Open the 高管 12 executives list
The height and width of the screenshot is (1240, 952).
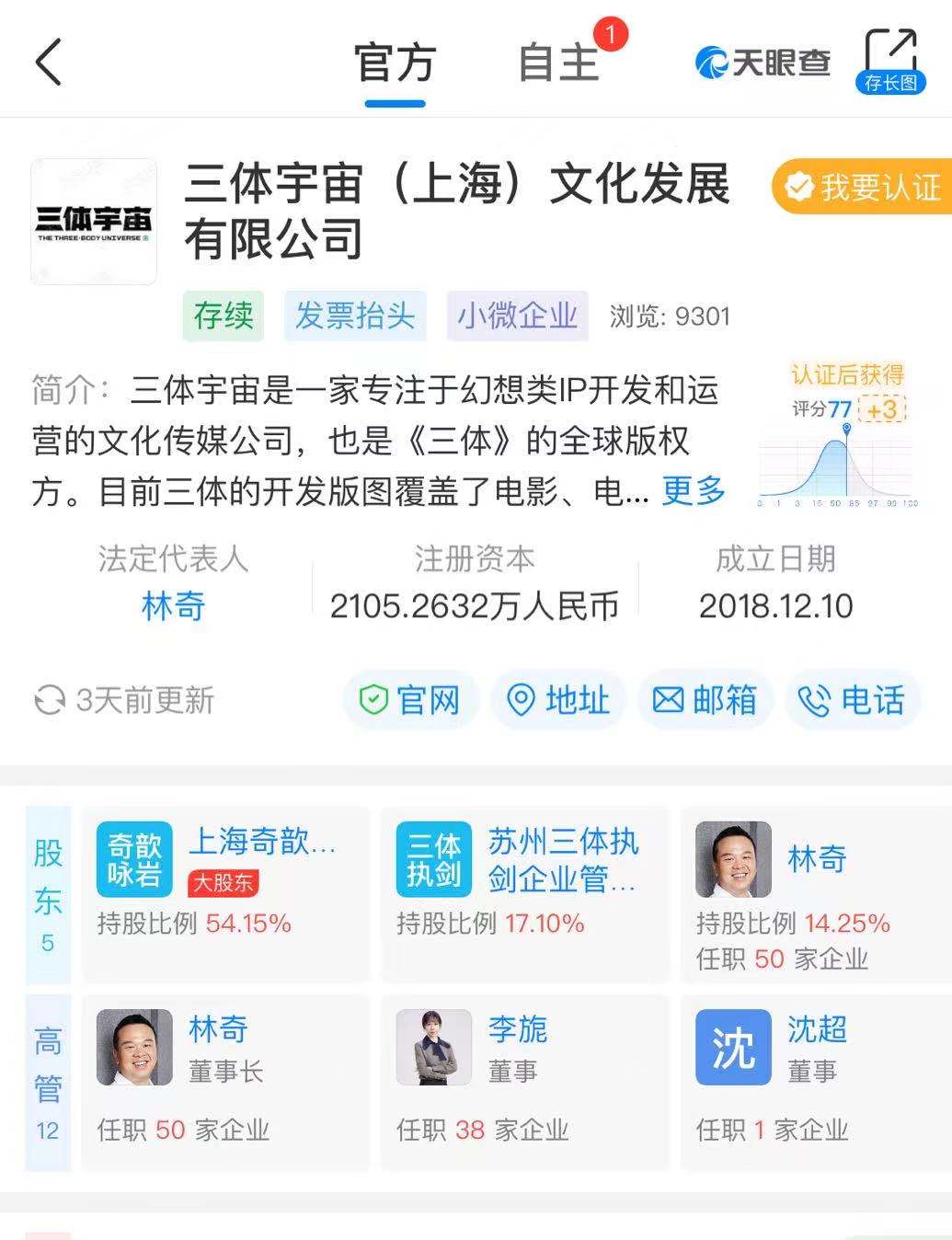tap(48, 1082)
